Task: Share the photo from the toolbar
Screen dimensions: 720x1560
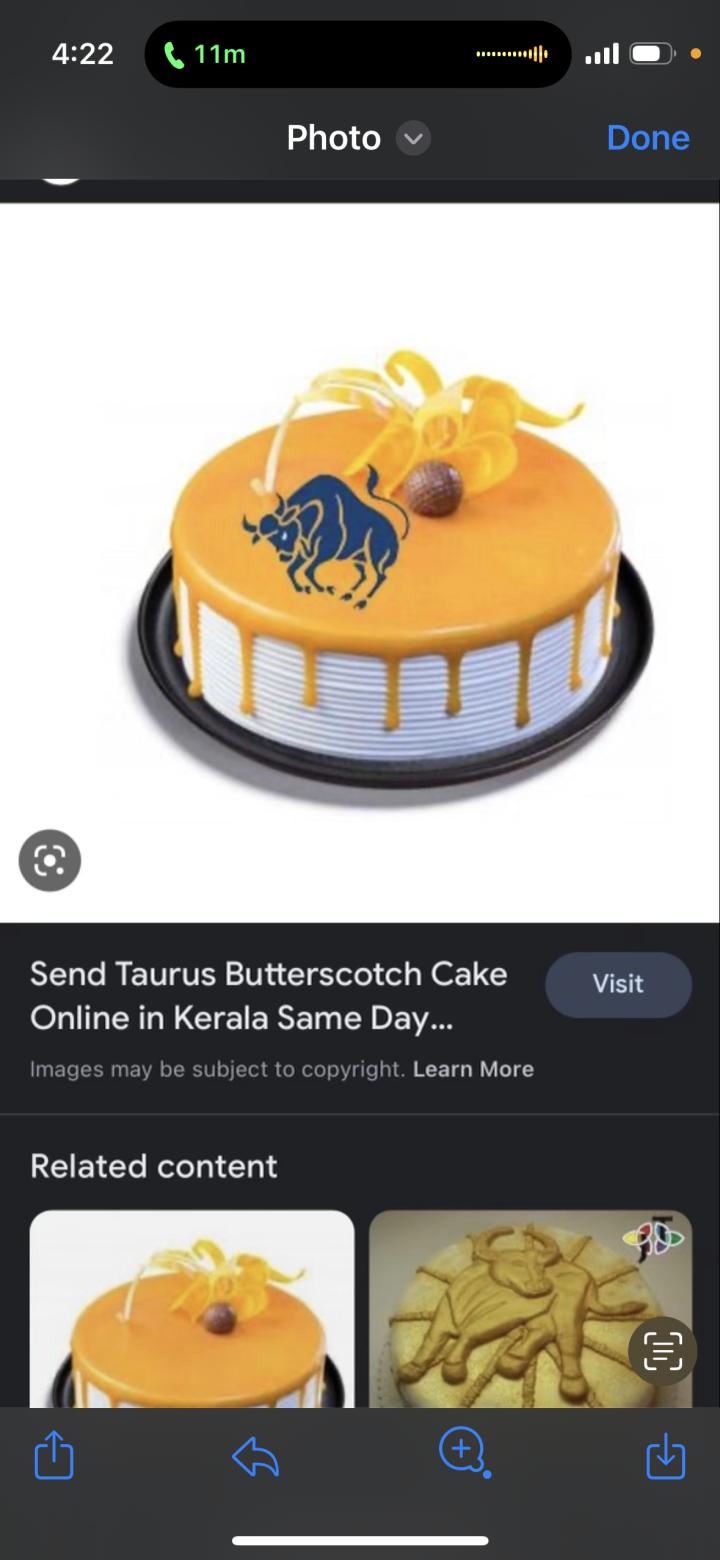Action: [54, 1455]
